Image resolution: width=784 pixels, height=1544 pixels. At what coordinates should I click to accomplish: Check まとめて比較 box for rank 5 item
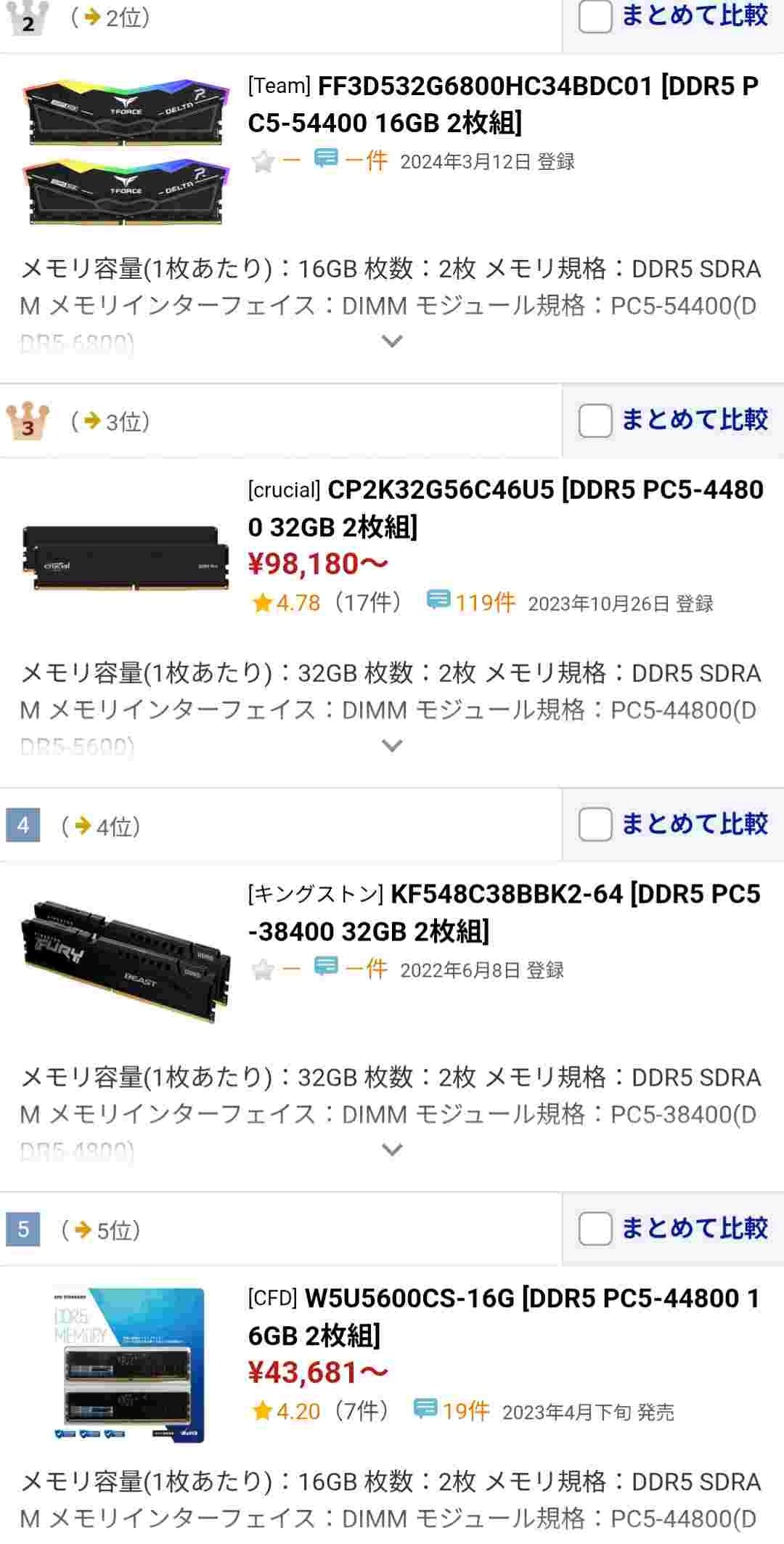coord(595,1229)
